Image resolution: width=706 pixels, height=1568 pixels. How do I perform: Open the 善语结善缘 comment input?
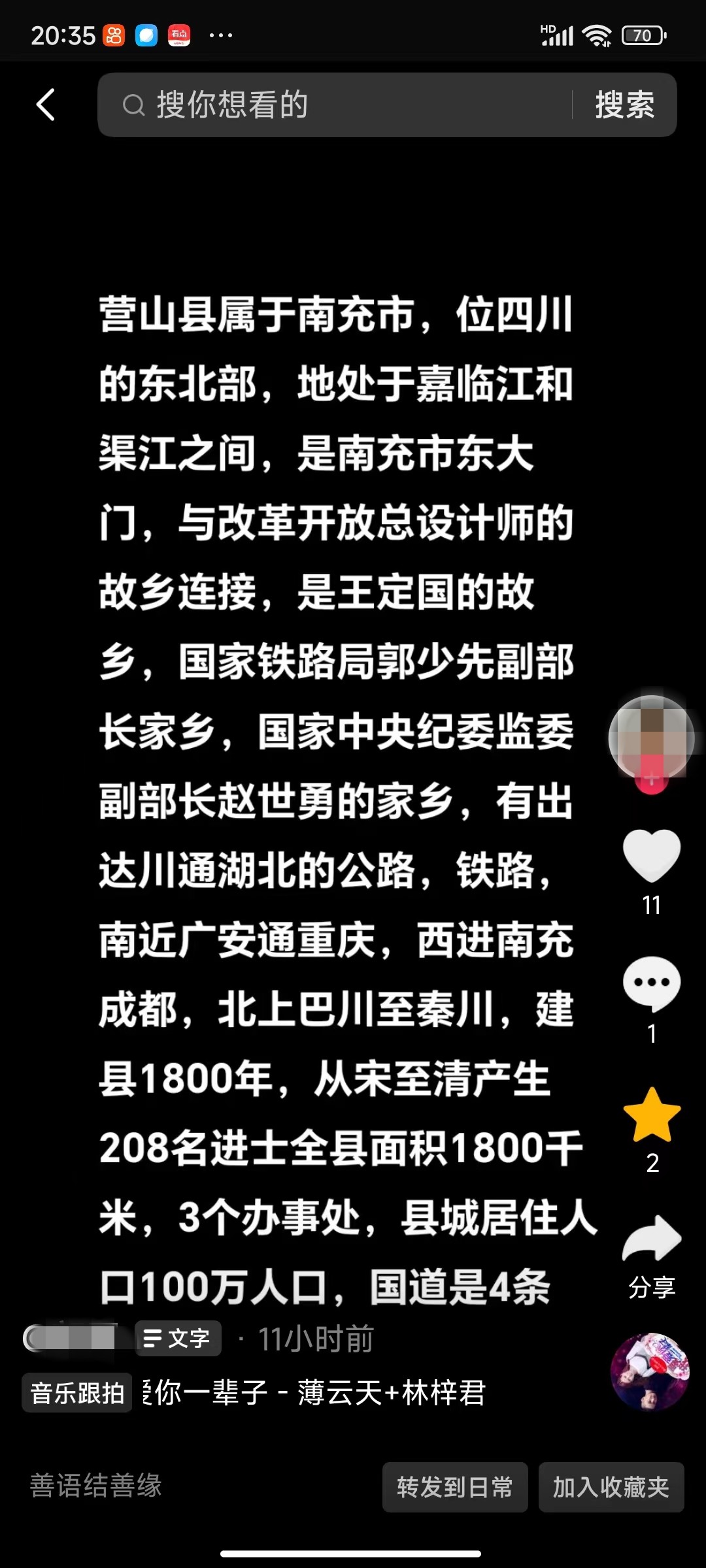pos(97,1486)
